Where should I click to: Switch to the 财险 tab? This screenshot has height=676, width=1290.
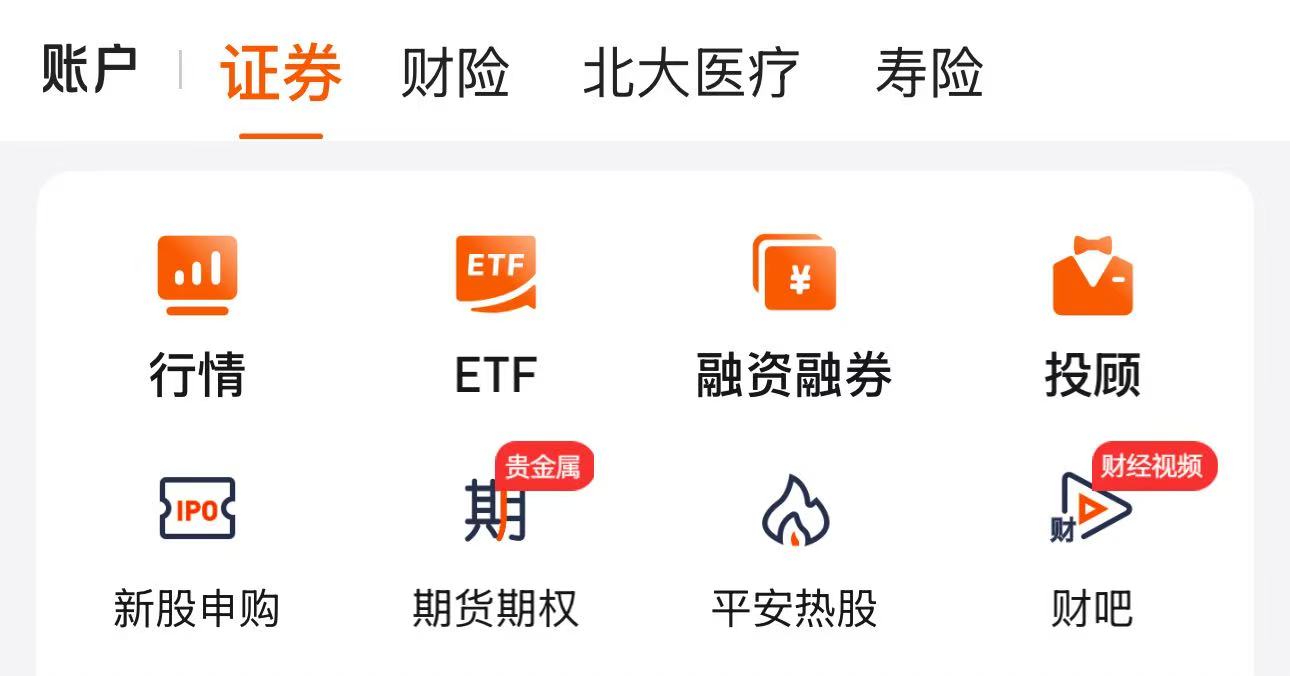(455, 73)
